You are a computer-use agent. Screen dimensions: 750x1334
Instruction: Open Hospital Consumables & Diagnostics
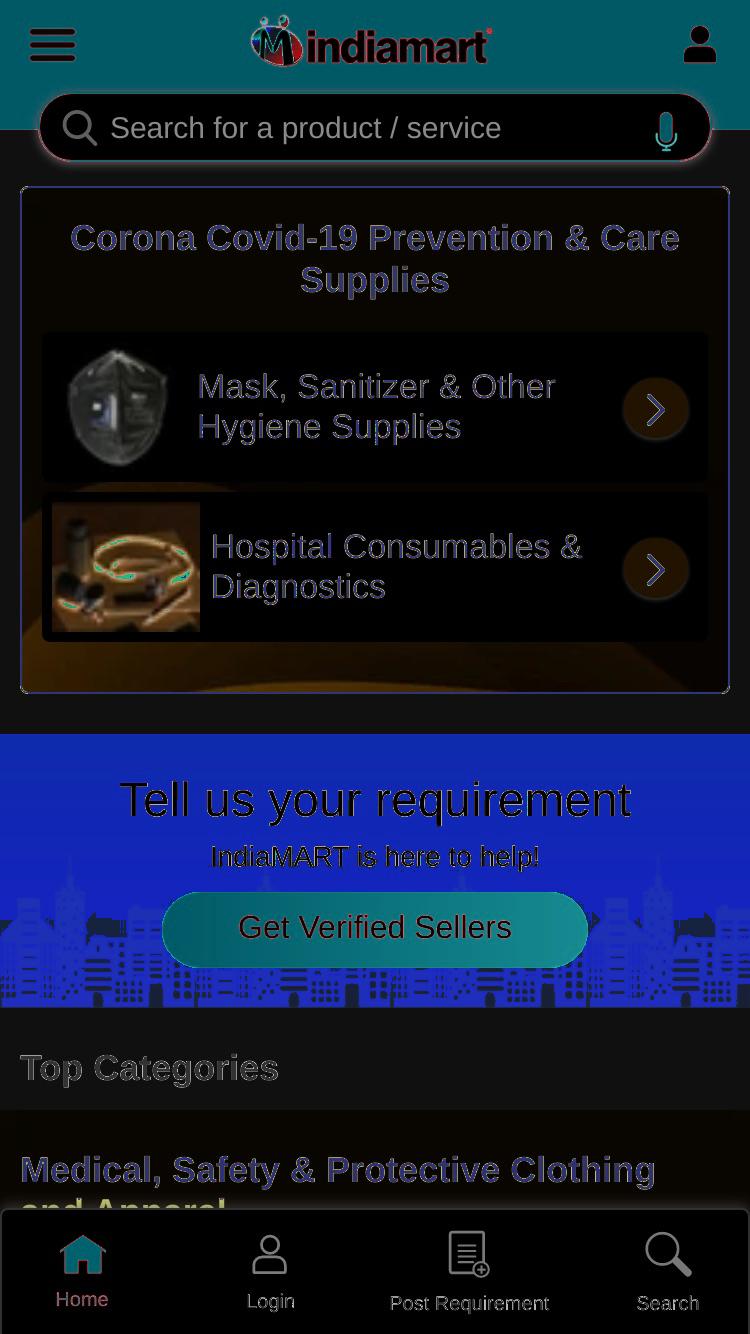(x=375, y=567)
